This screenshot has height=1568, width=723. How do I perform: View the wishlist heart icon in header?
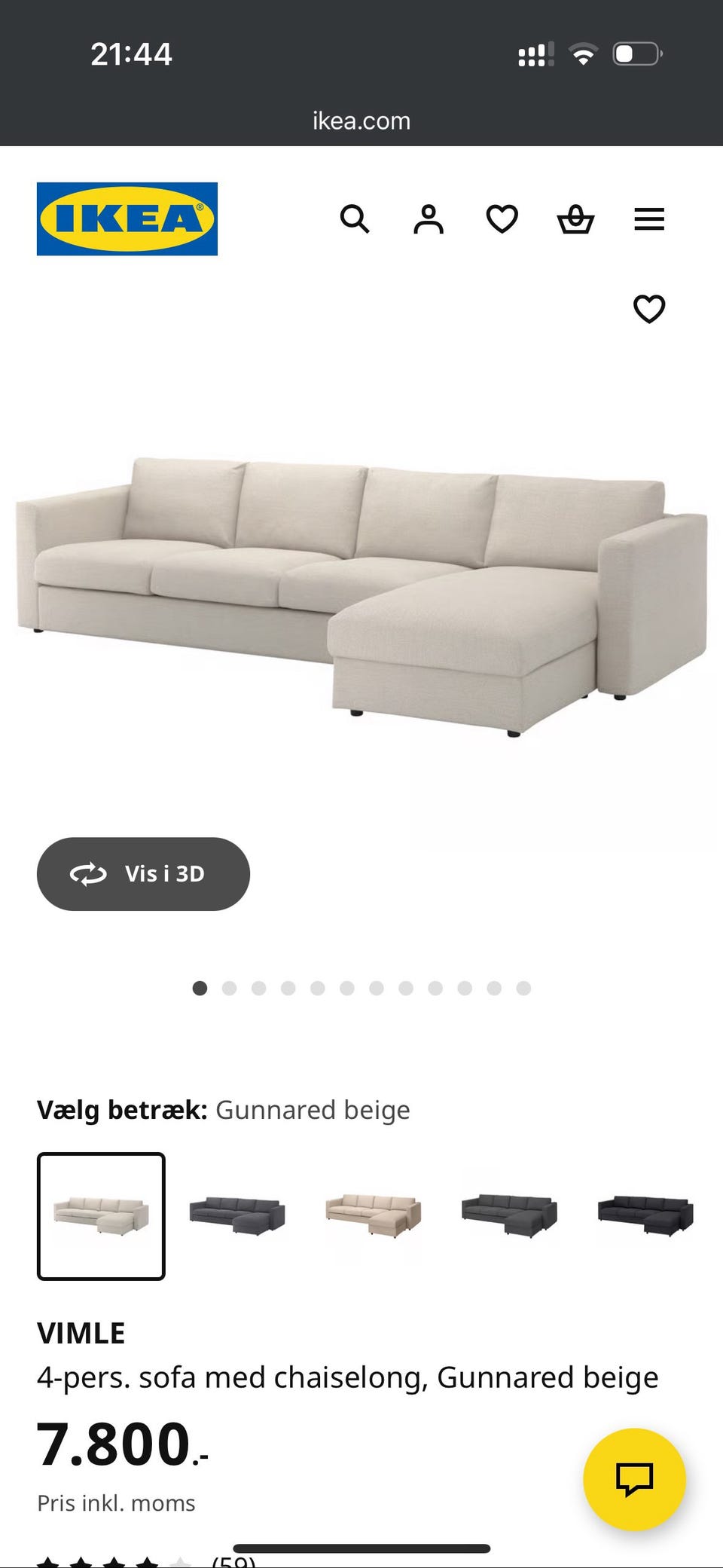(501, 219)
